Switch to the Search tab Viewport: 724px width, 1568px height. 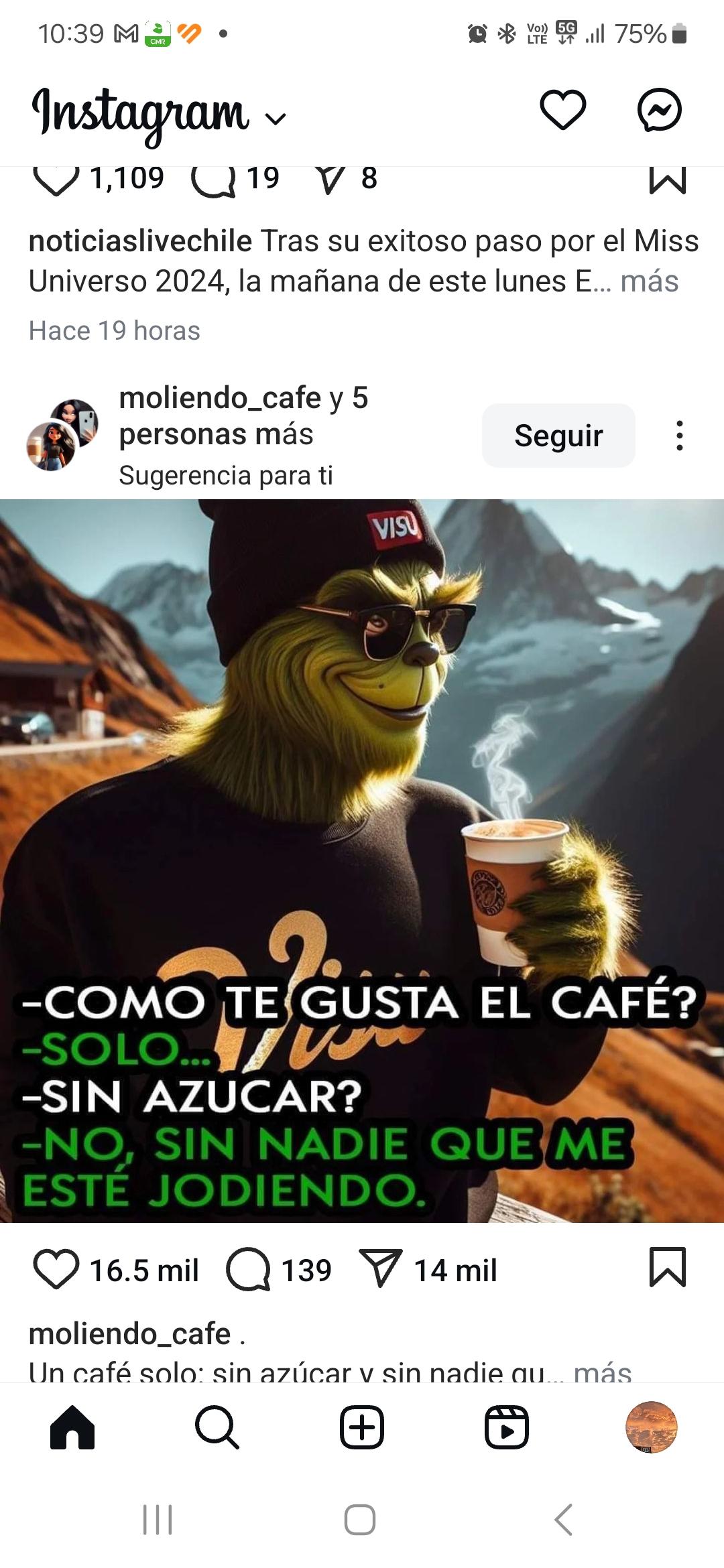pyautogui.click(x=217, y=1427)
